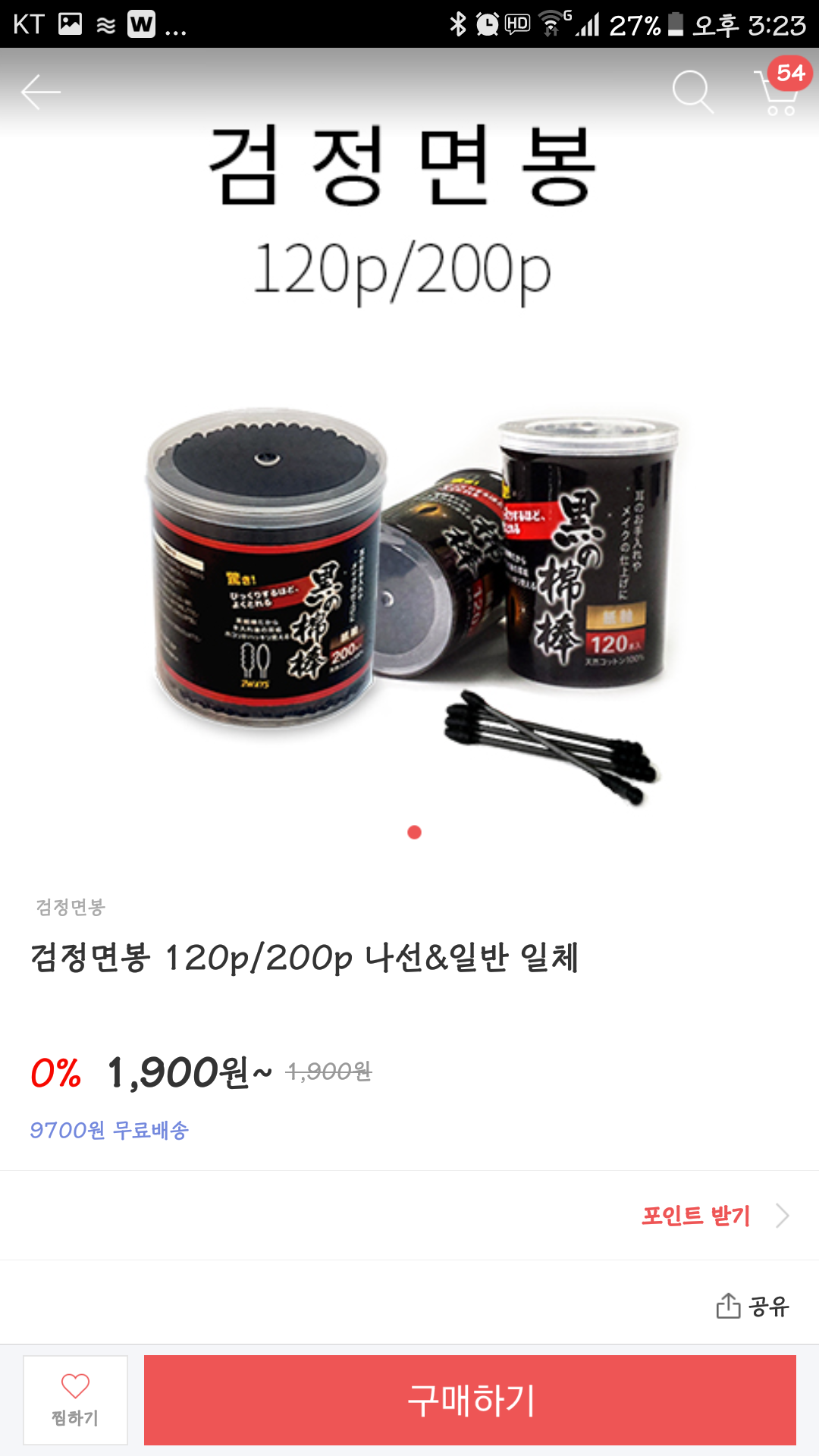Image resolution: width=819 pixels, height=1456 pixels.
Task: Open the search magnifier icon
Action: pos(692,93)
